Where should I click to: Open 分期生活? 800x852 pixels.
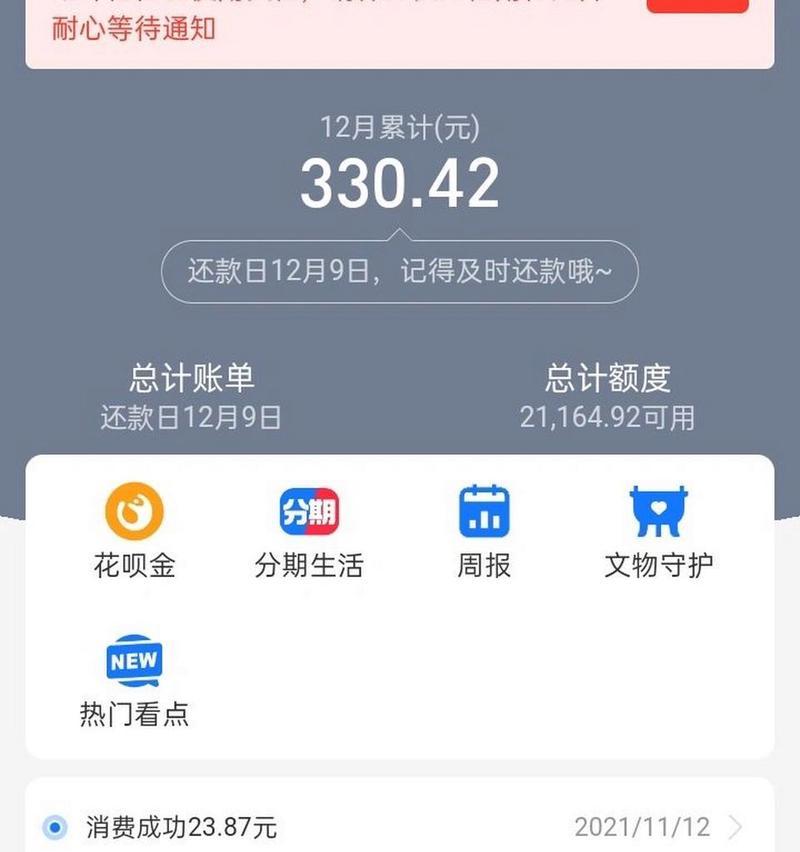[309, 530]
